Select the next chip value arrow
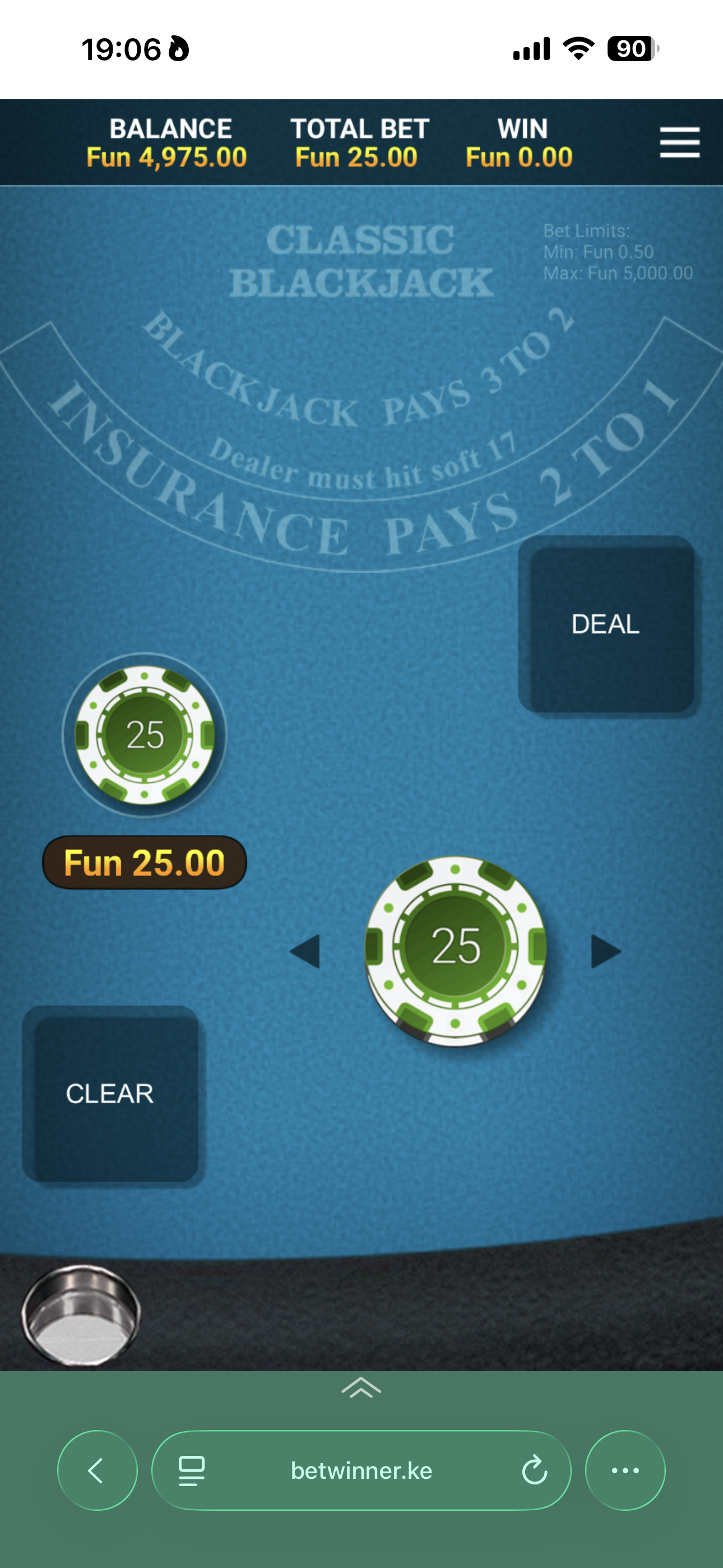This screenshot has width=723, height=1568. [605, 951]
